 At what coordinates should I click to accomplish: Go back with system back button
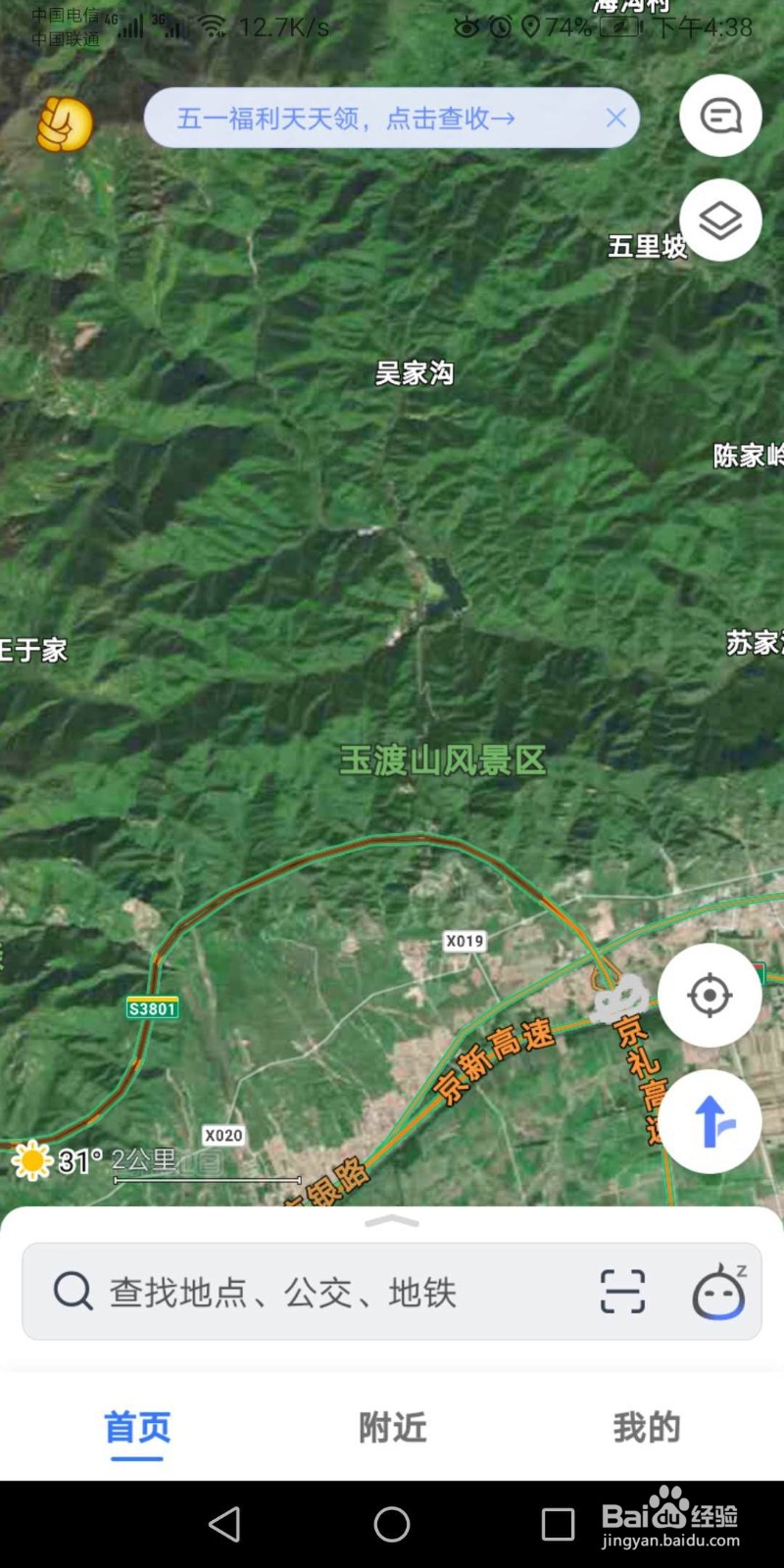pyautogui.click(x=224, y=1524)
